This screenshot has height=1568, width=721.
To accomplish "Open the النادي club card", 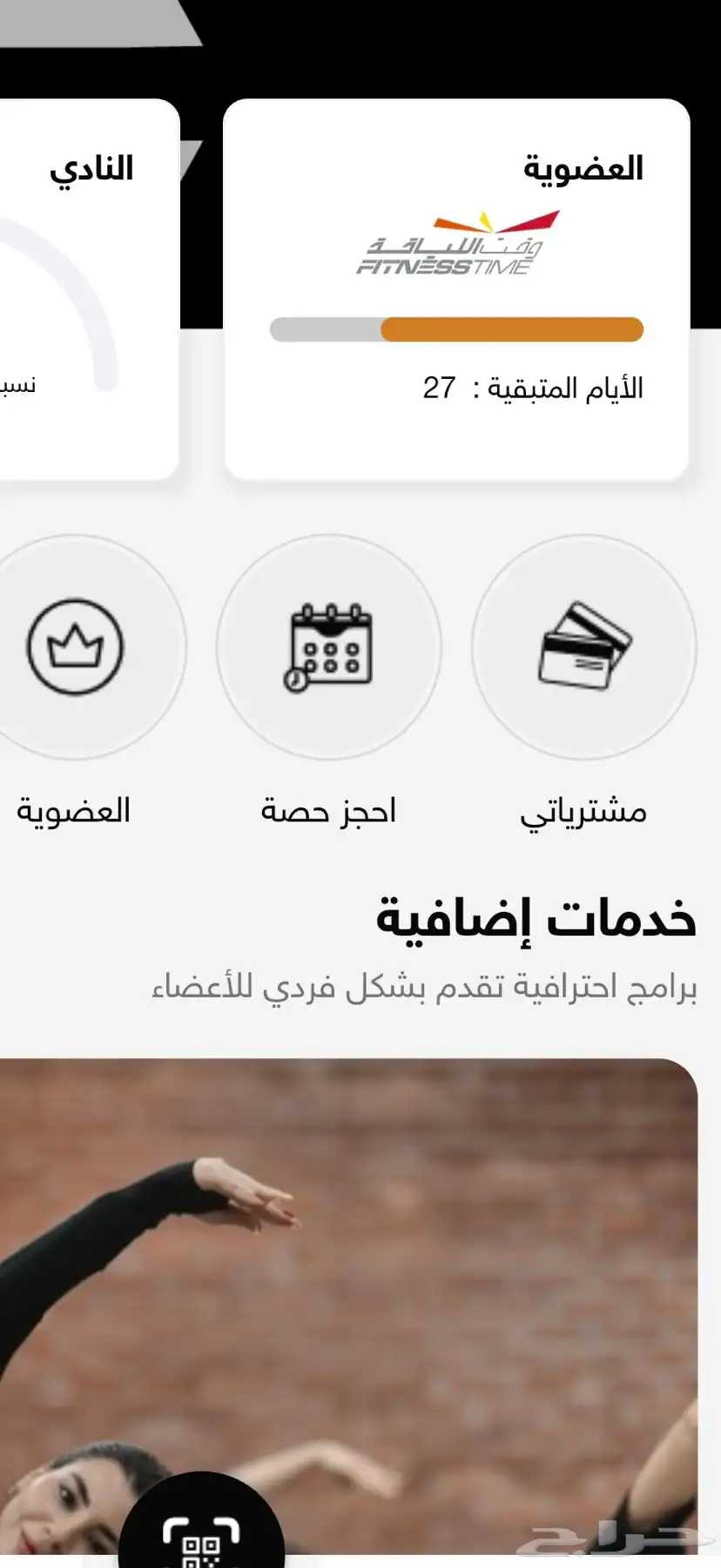I will pyautogui.click(x=89, y=289).
